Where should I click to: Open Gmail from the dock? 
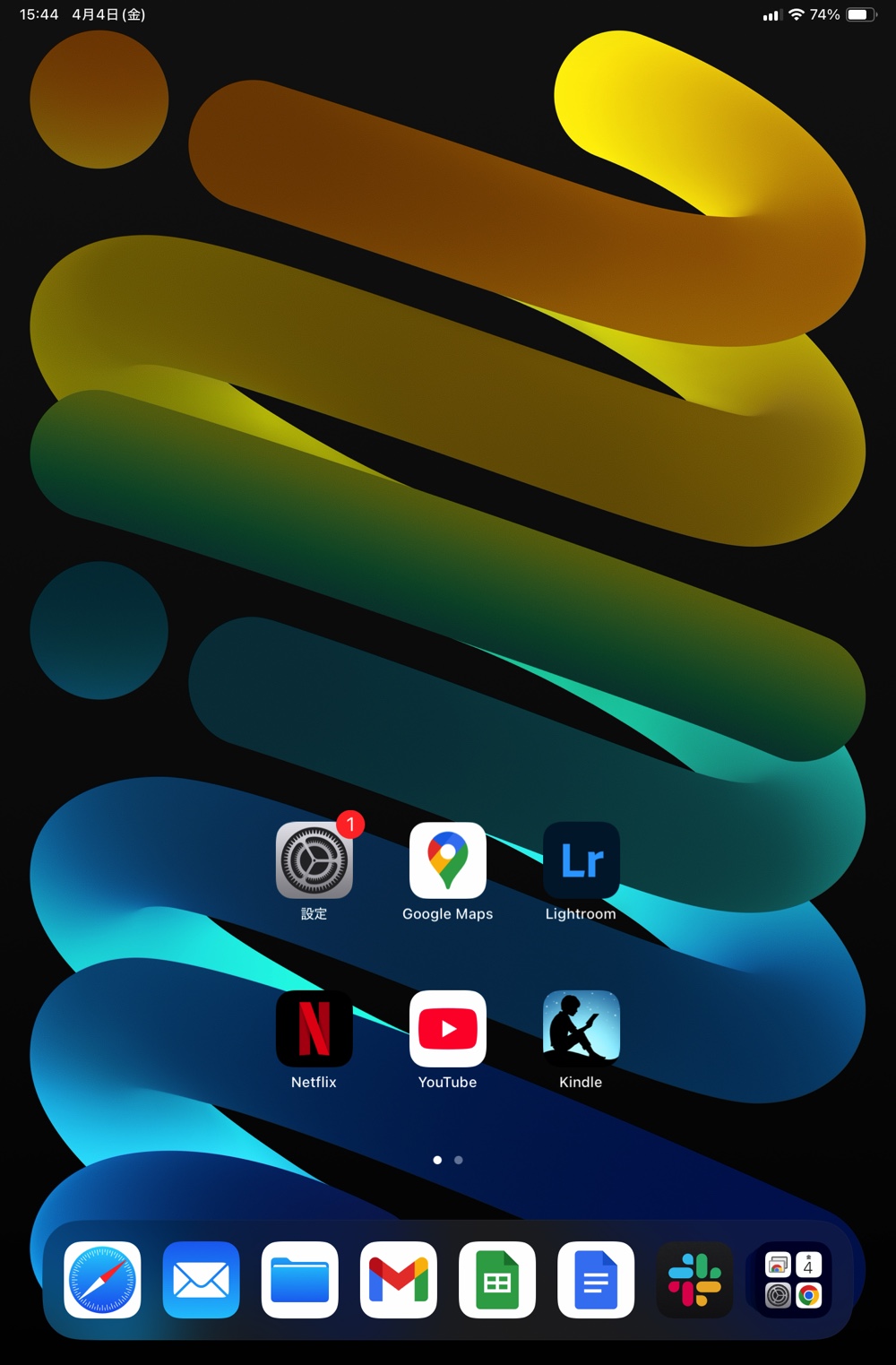[x=399, y=1280]
